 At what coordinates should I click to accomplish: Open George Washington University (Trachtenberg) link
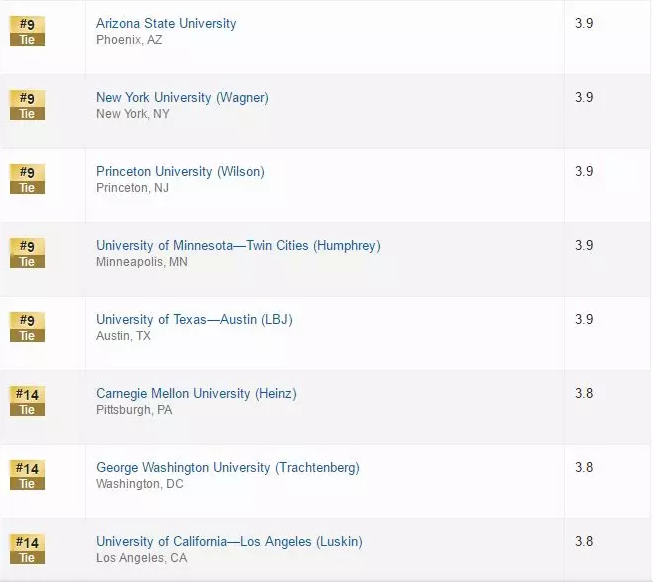227,467
